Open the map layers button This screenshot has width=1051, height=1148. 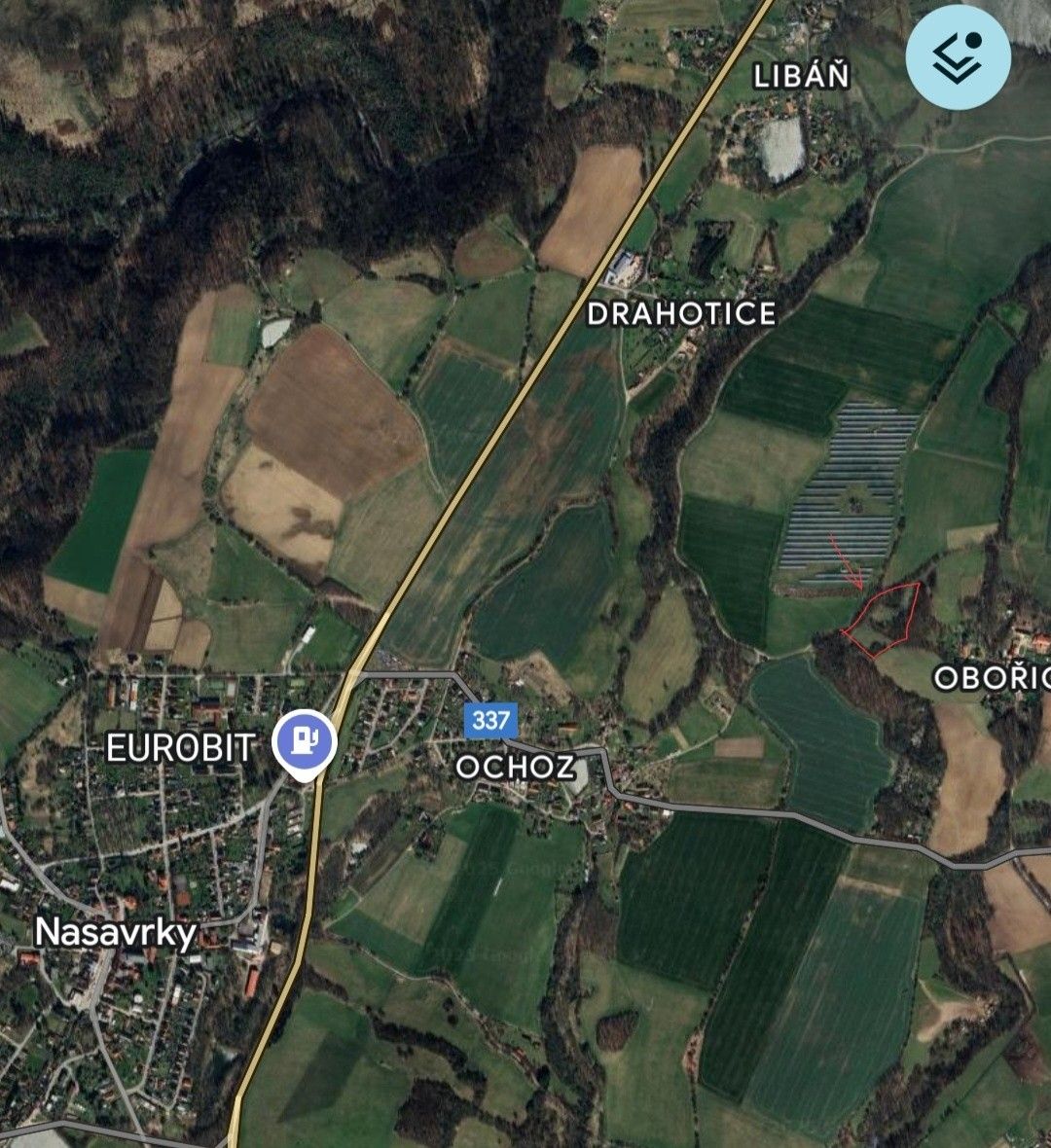(x=958, y=56)
